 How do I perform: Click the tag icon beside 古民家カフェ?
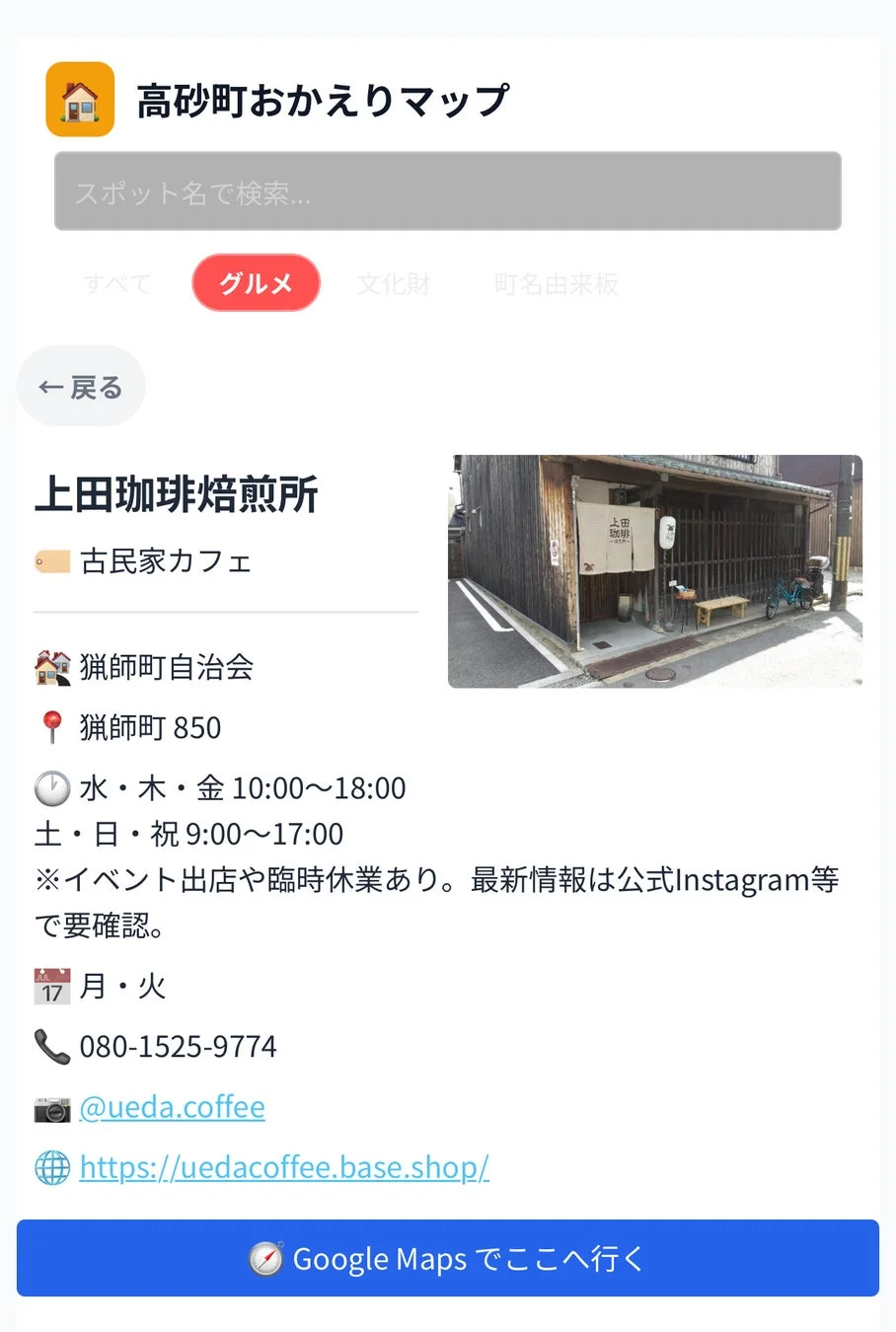(51, 562)
